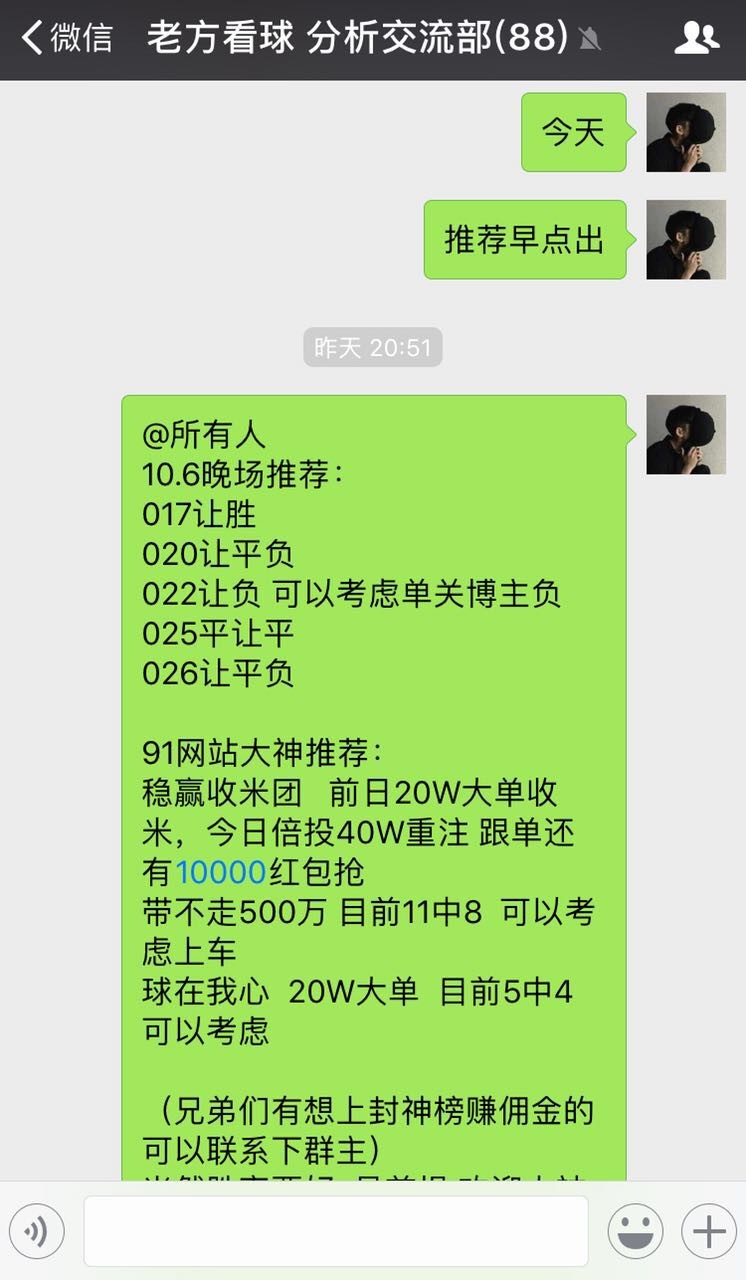Tap the 昨天 20:51 timestamp label
746x1280 pixels.
(x=372, y=348)
